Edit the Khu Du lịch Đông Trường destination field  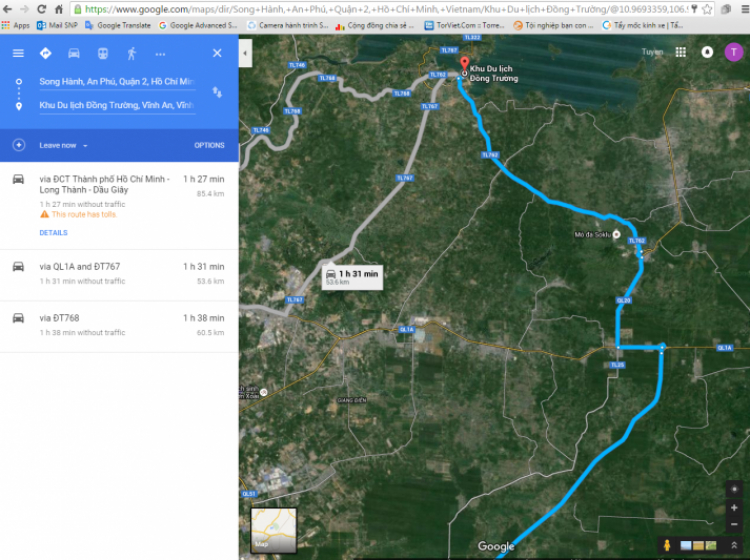[x=115, y=105]
